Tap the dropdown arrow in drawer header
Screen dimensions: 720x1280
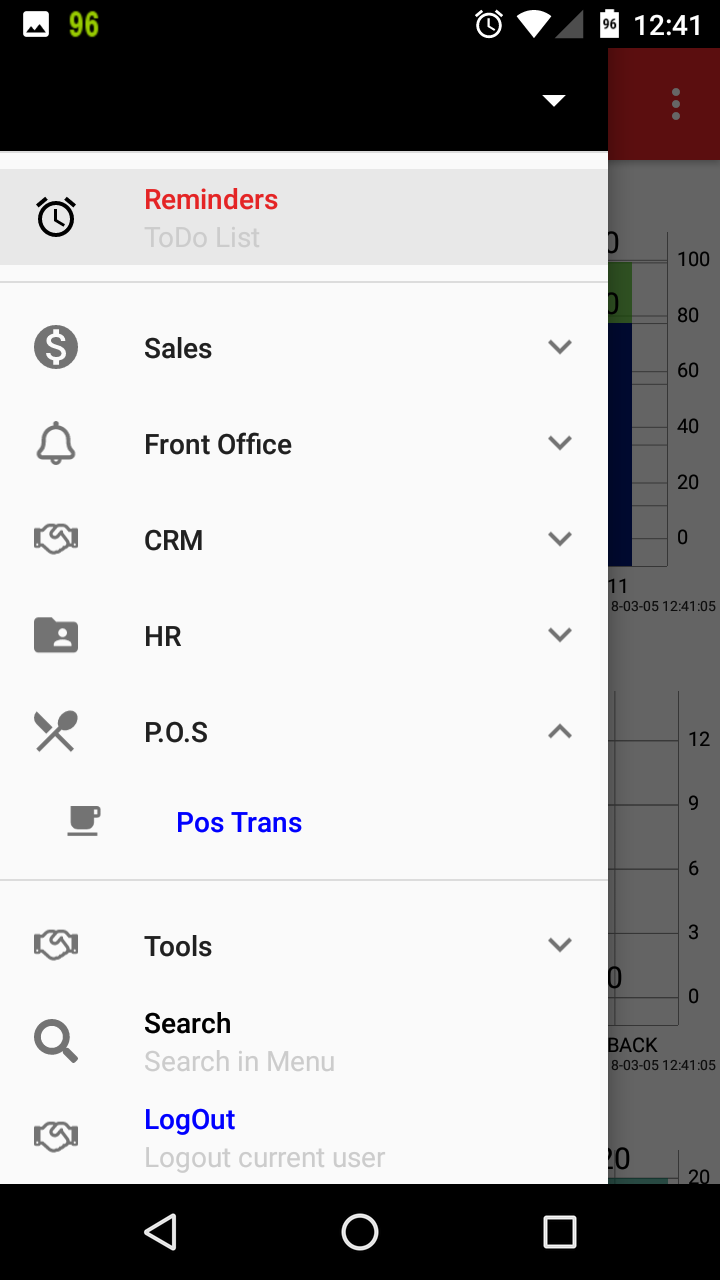click(554, 100)
